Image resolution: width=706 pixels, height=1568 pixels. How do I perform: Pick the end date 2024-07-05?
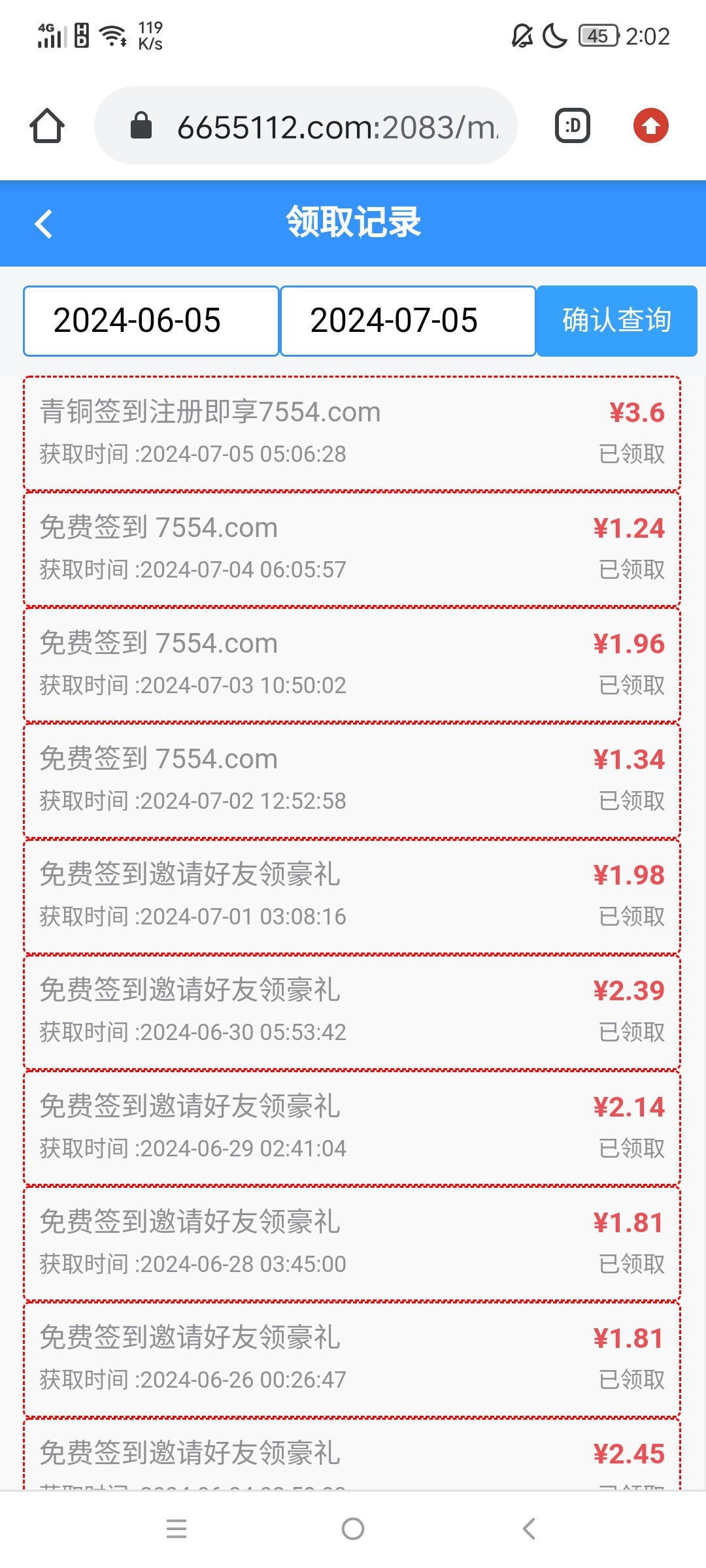tap(408, 321)
